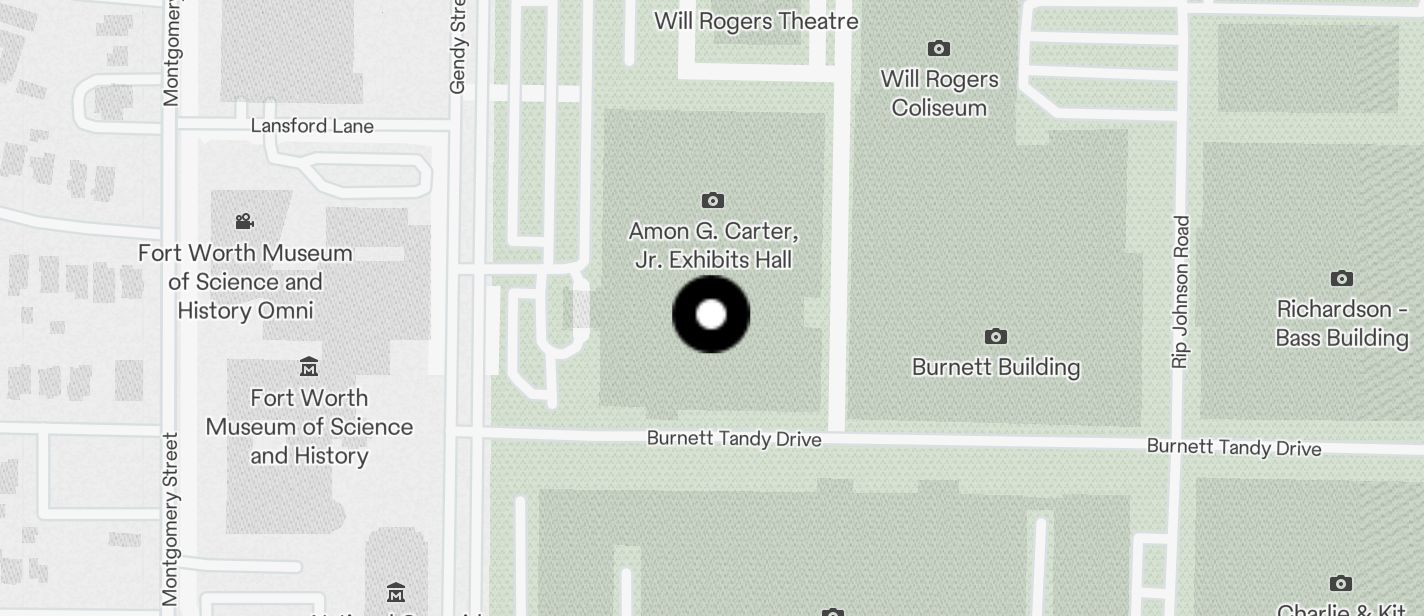Tap the black location marker pin
1424x616 pixels.
point(711,314)
